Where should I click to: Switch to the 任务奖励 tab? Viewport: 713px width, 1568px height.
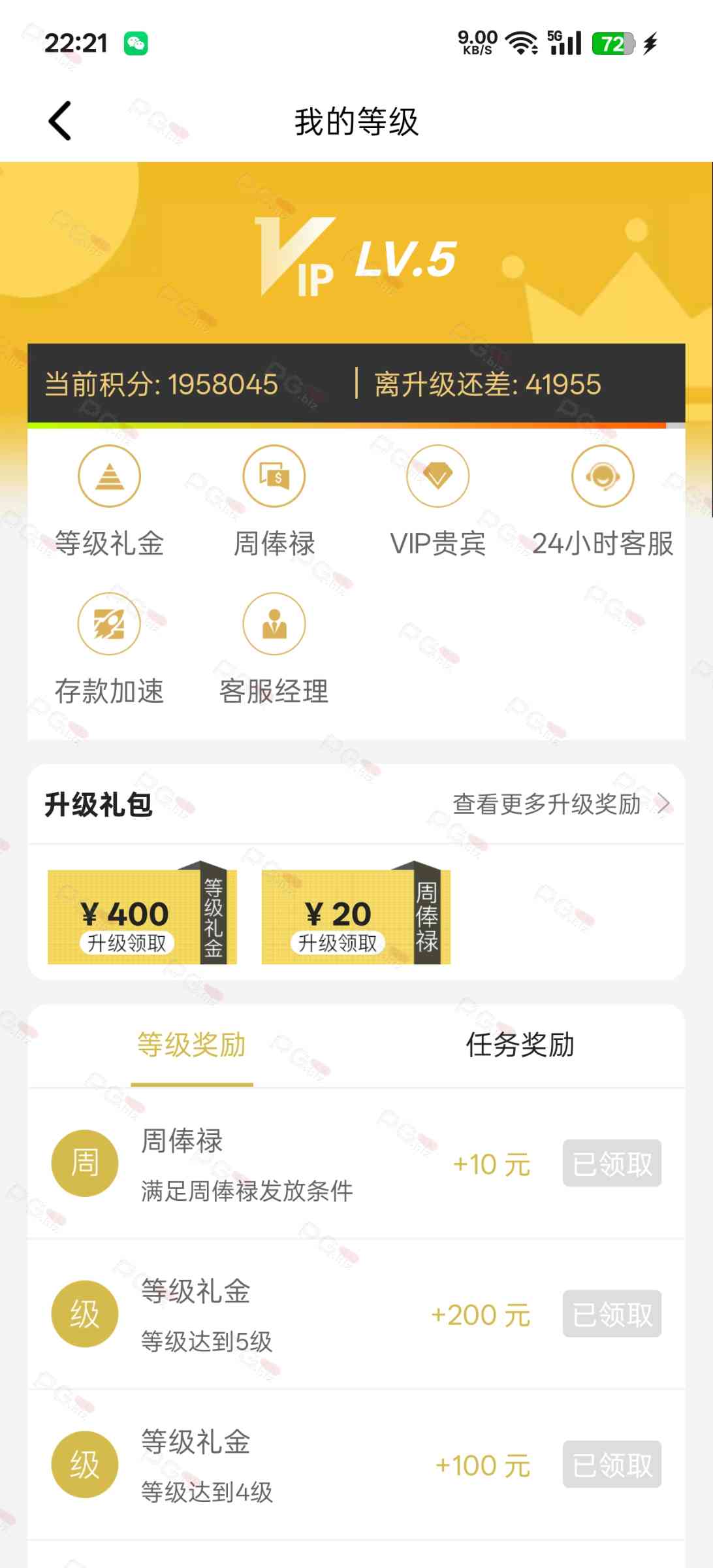pyautogui.click(x=520, y=1045)
